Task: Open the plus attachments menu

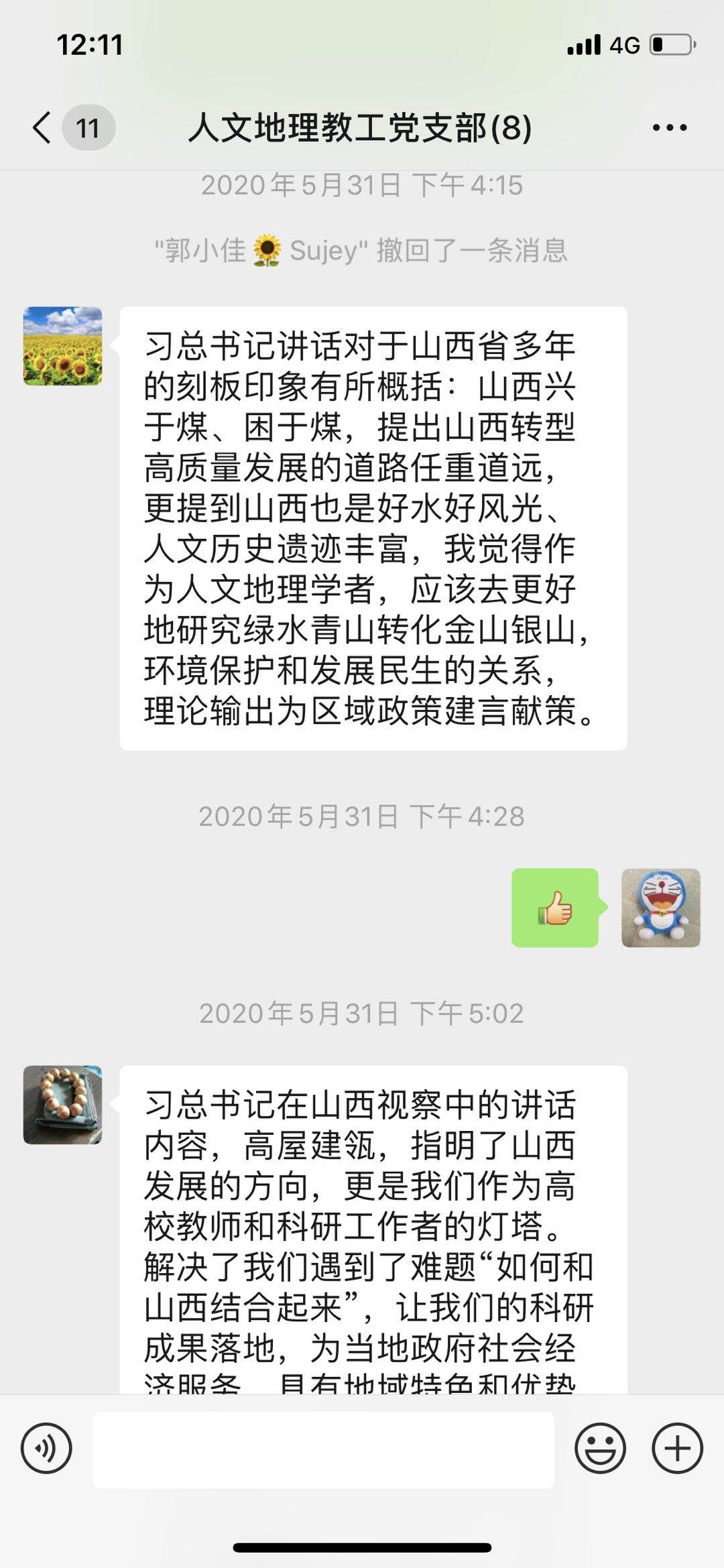Action: 677,1449
